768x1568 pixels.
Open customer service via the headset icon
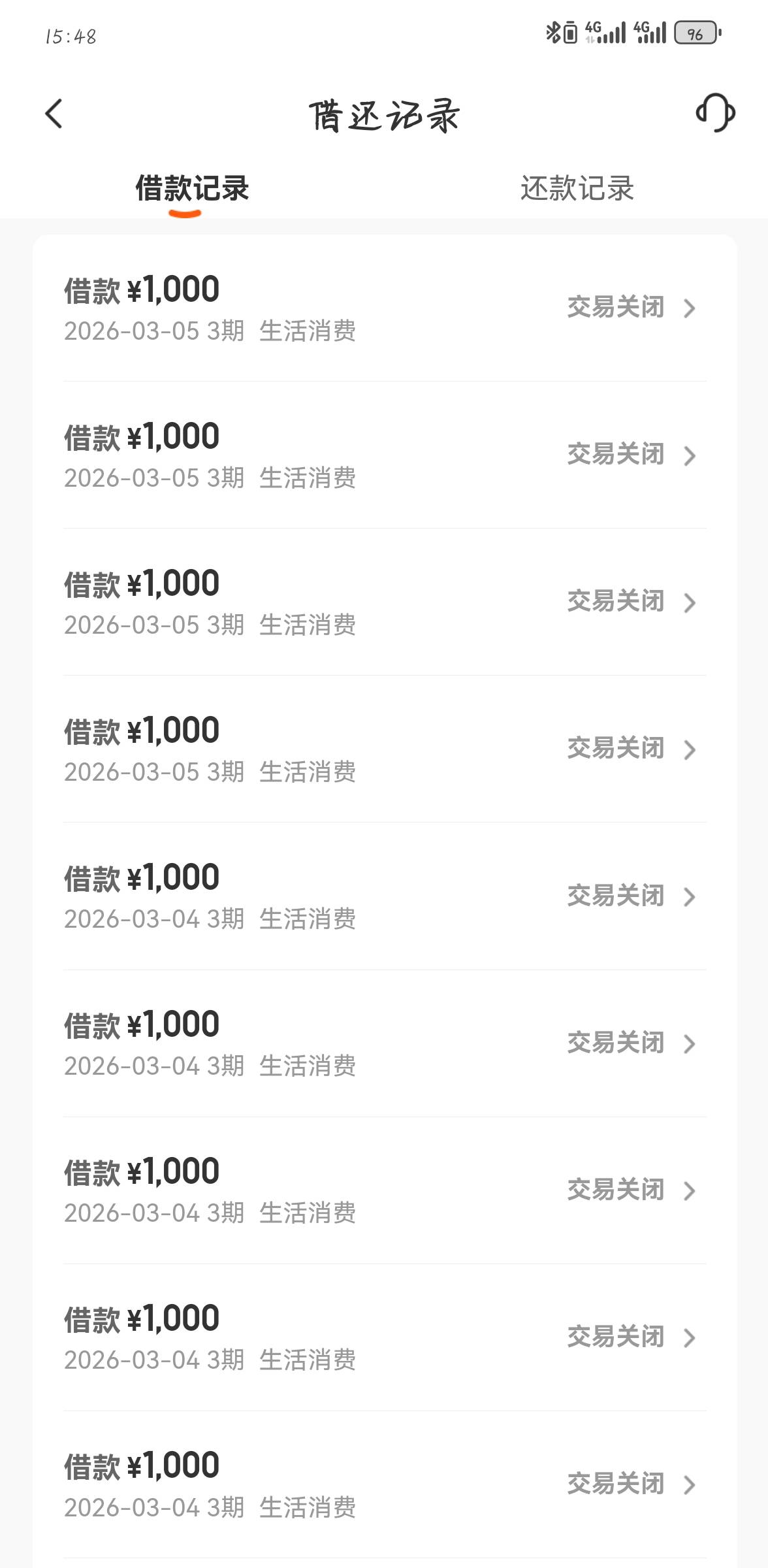click(x=715, y=113)
